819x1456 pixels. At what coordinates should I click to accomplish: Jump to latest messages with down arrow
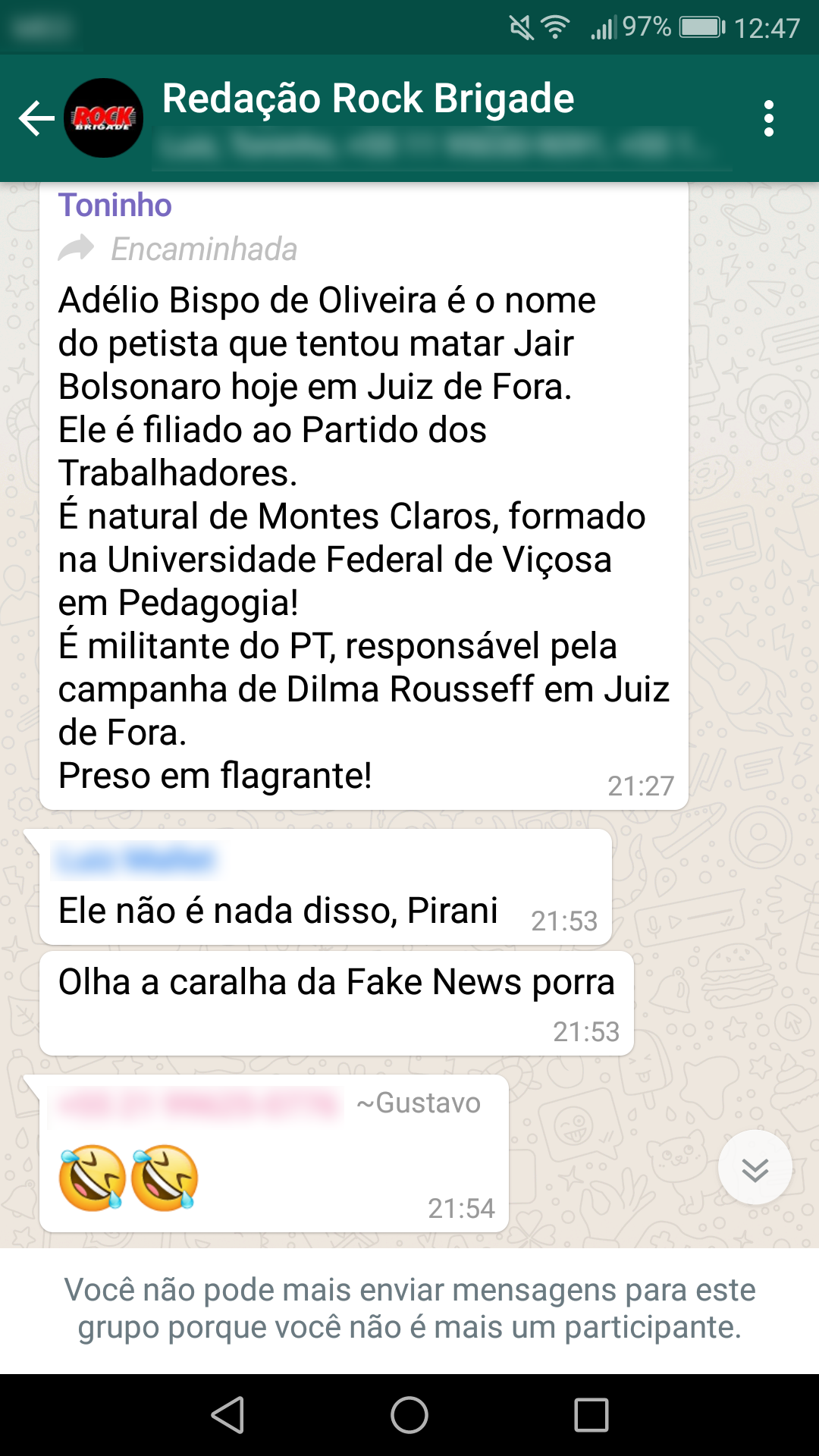(x=755, y=1169)
